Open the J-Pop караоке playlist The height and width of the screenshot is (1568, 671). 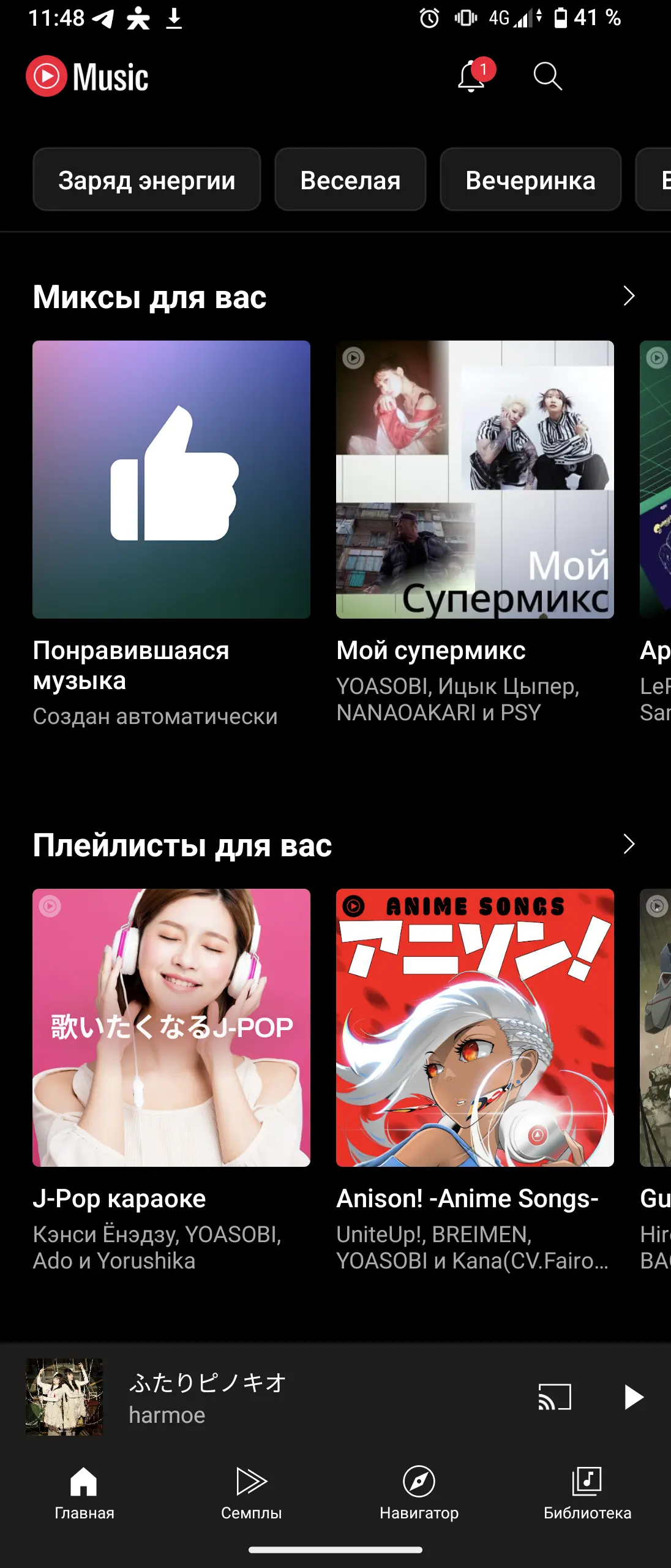point(171,1028)
